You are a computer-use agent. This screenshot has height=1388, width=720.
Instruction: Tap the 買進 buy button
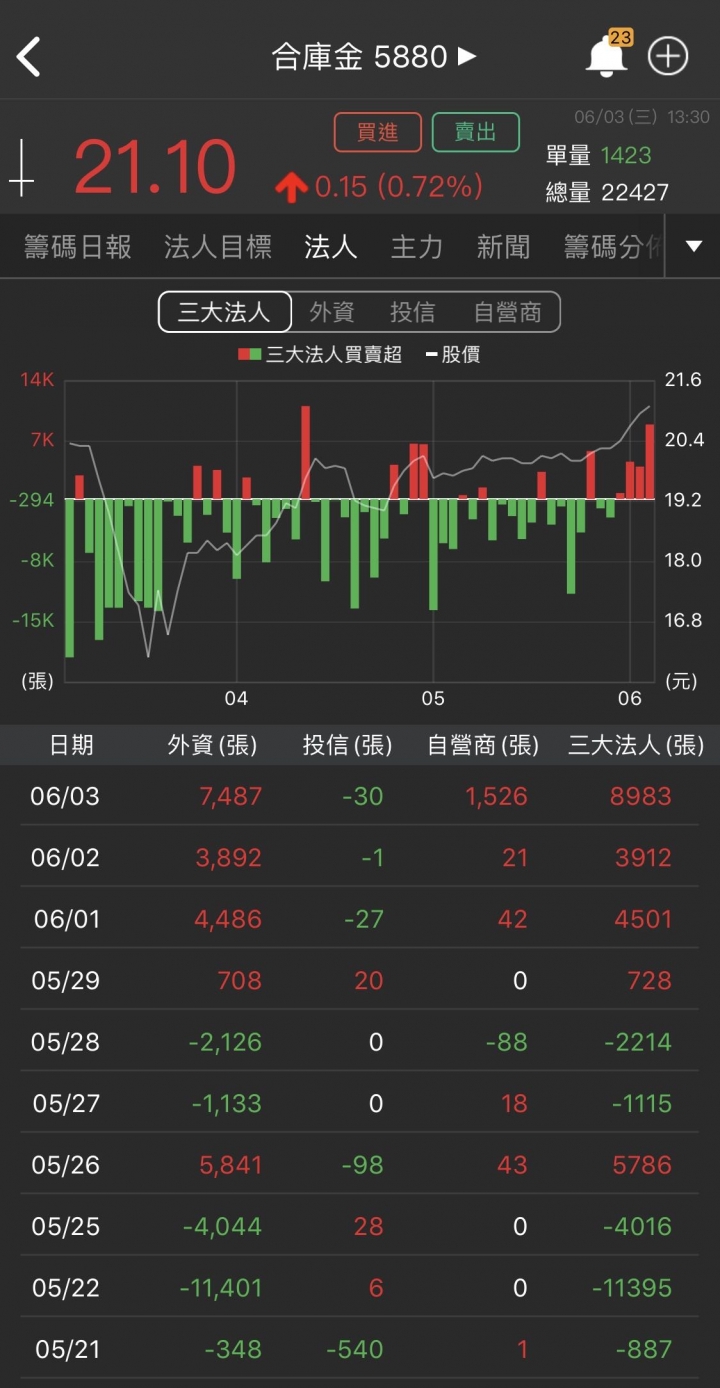378,132
